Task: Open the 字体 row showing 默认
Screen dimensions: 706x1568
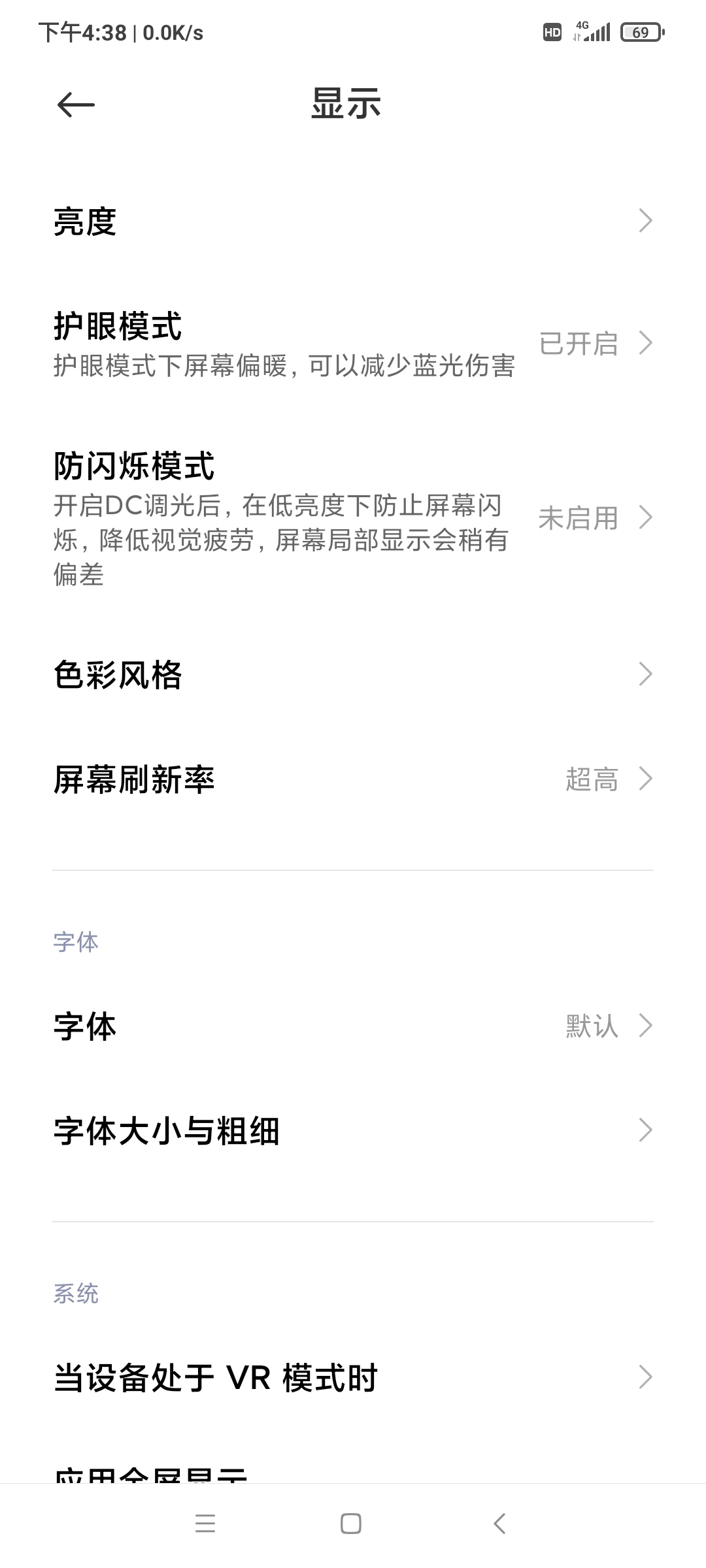Action: 353,1026
